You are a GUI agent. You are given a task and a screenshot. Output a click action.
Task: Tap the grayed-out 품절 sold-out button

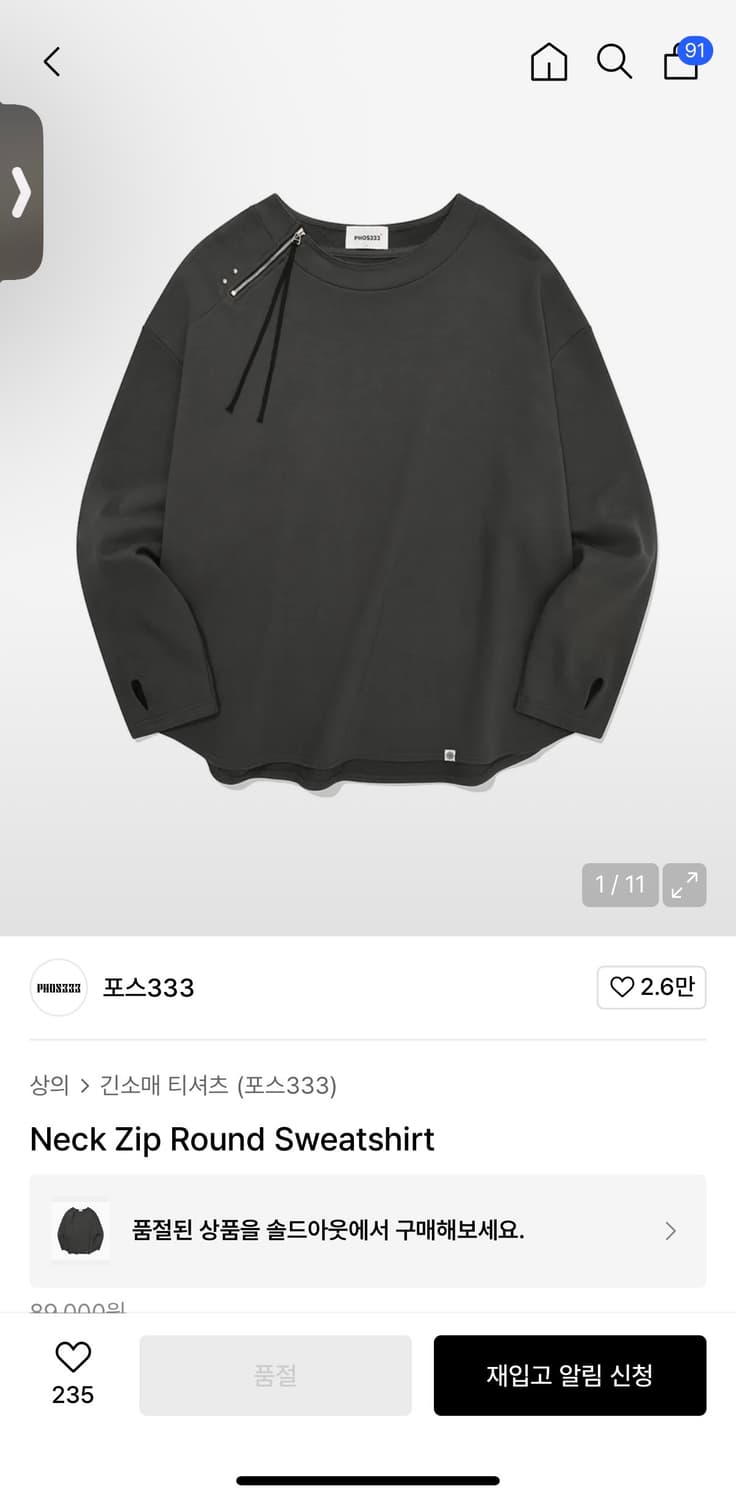click(x=275, y=1375)
